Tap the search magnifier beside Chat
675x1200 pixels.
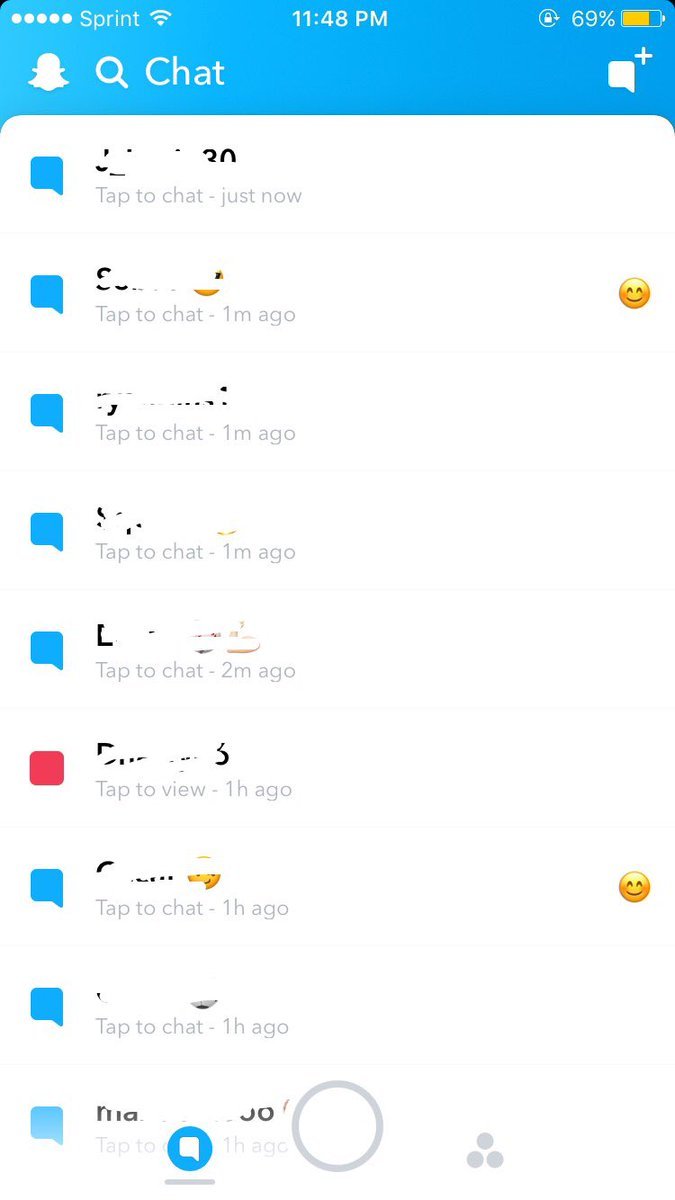pos(112,72)
